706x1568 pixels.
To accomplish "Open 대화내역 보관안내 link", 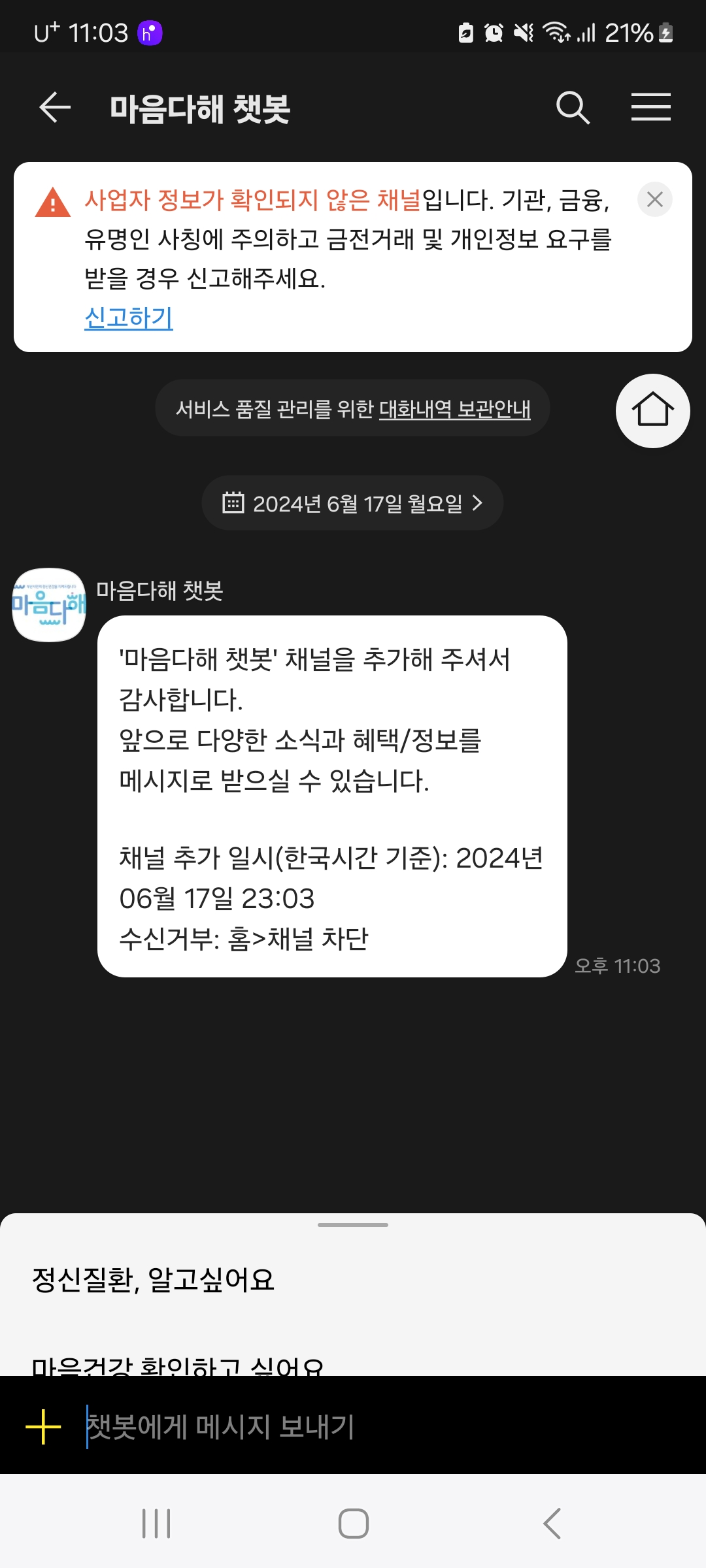I will (455, 409).
